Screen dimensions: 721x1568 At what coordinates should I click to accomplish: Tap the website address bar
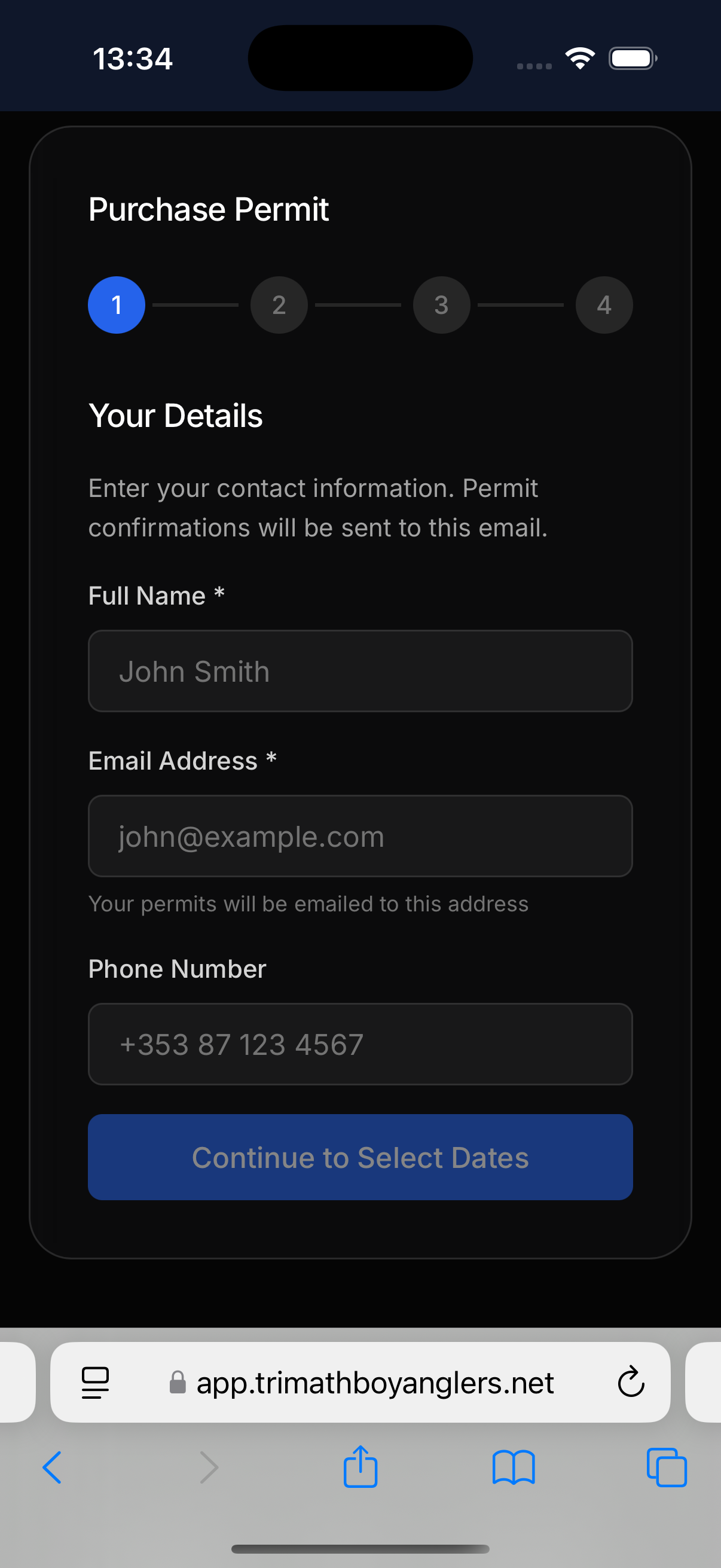coord(374,1383)
